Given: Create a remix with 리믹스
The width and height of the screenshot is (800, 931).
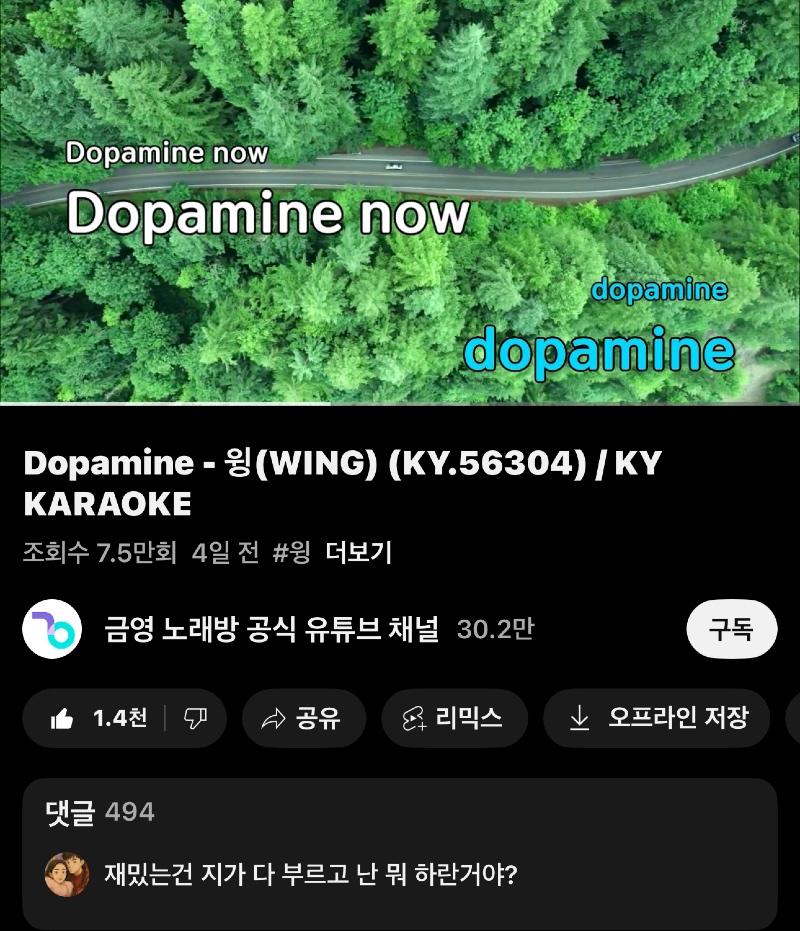Looking at the screenshot, I should pyautogui.click(x=454, y=718).
